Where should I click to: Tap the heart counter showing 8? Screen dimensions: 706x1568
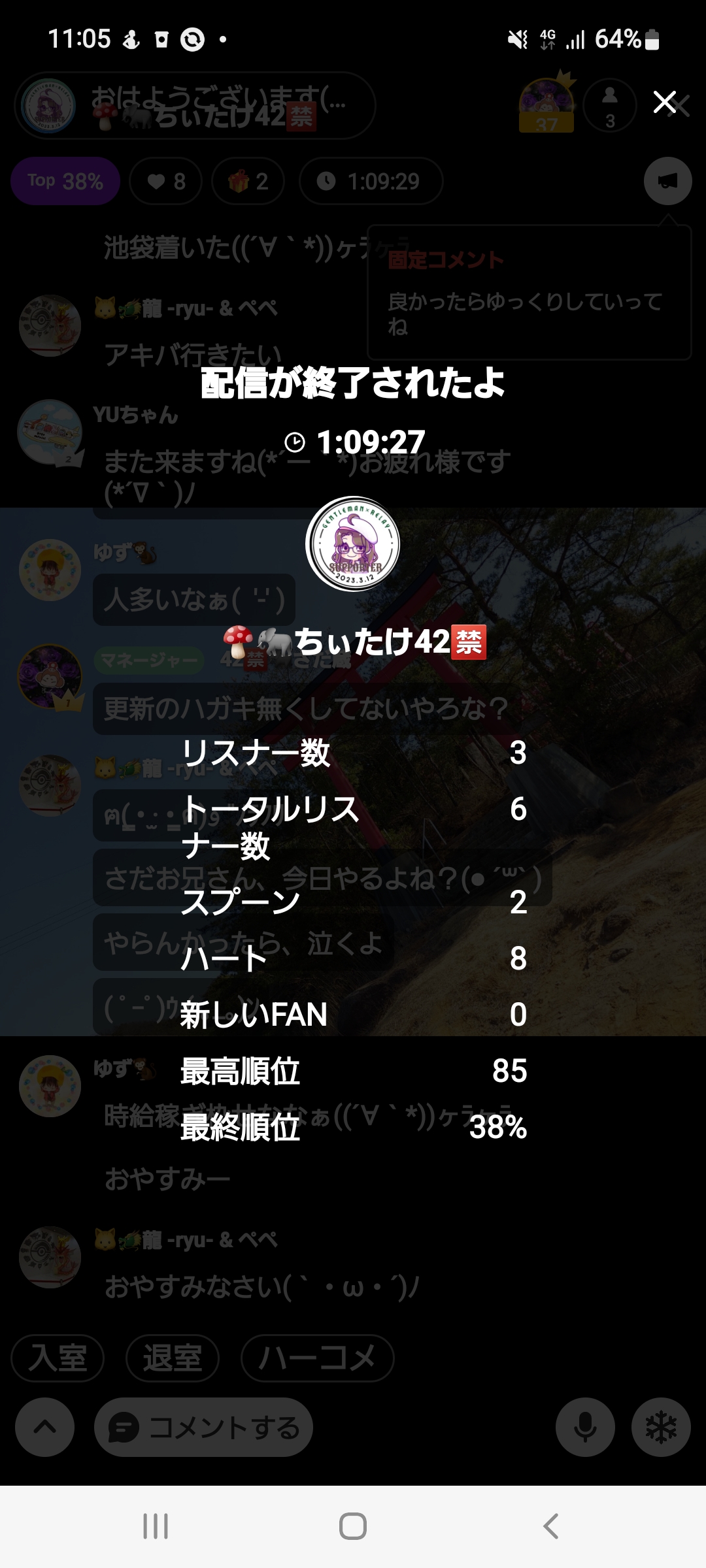coord(165,182)
